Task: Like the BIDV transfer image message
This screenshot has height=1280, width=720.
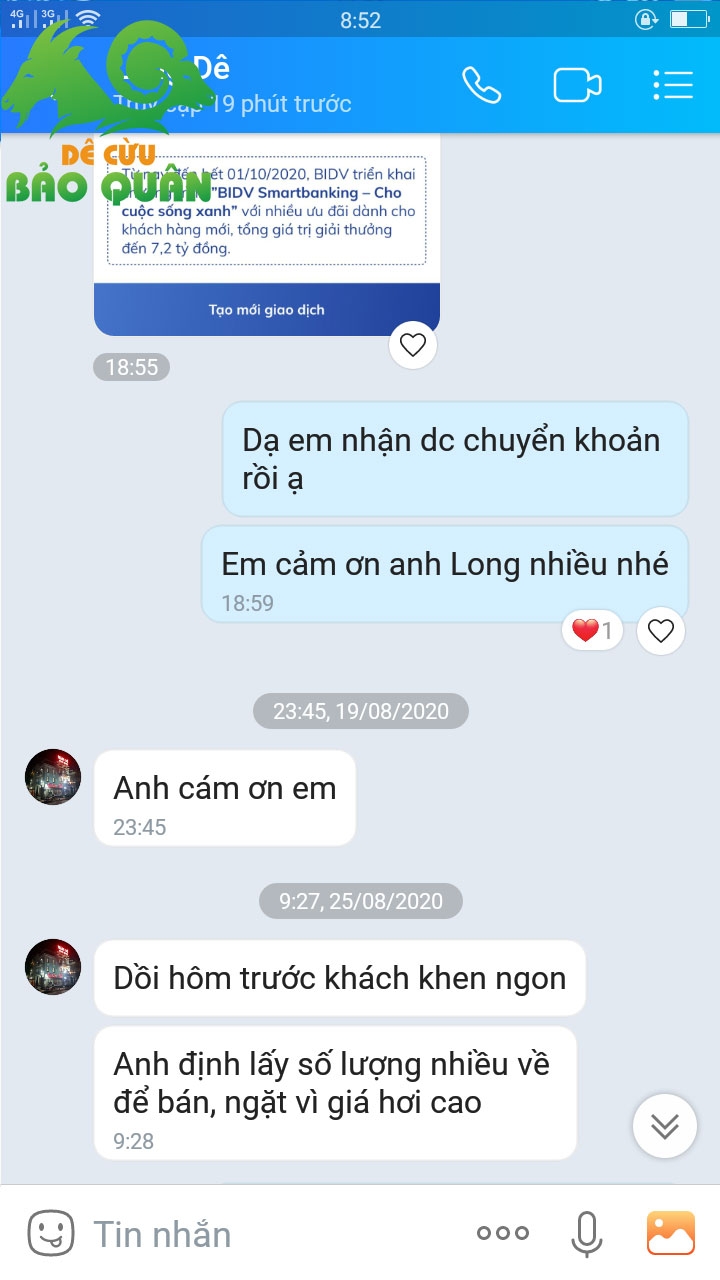Action: [x=413, y=345]
